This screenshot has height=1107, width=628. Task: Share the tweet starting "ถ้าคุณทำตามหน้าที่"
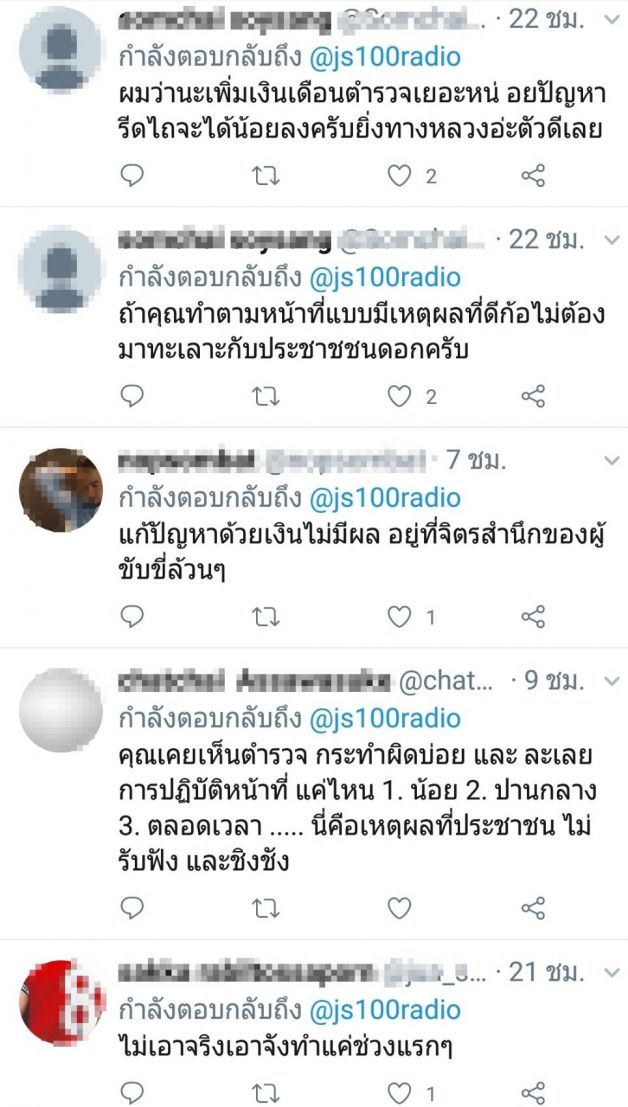click(533, 396)
